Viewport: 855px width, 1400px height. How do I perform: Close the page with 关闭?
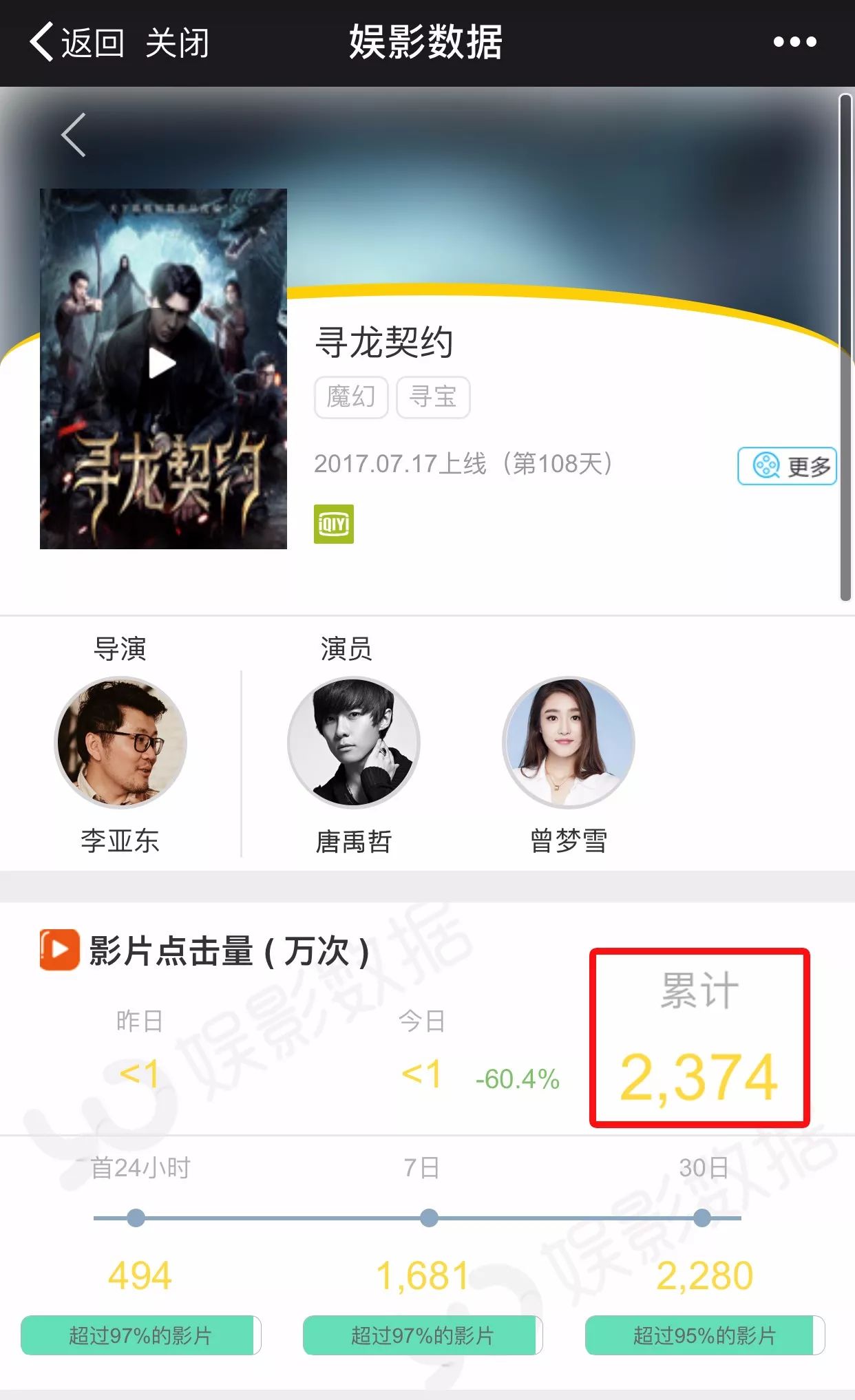177,43
